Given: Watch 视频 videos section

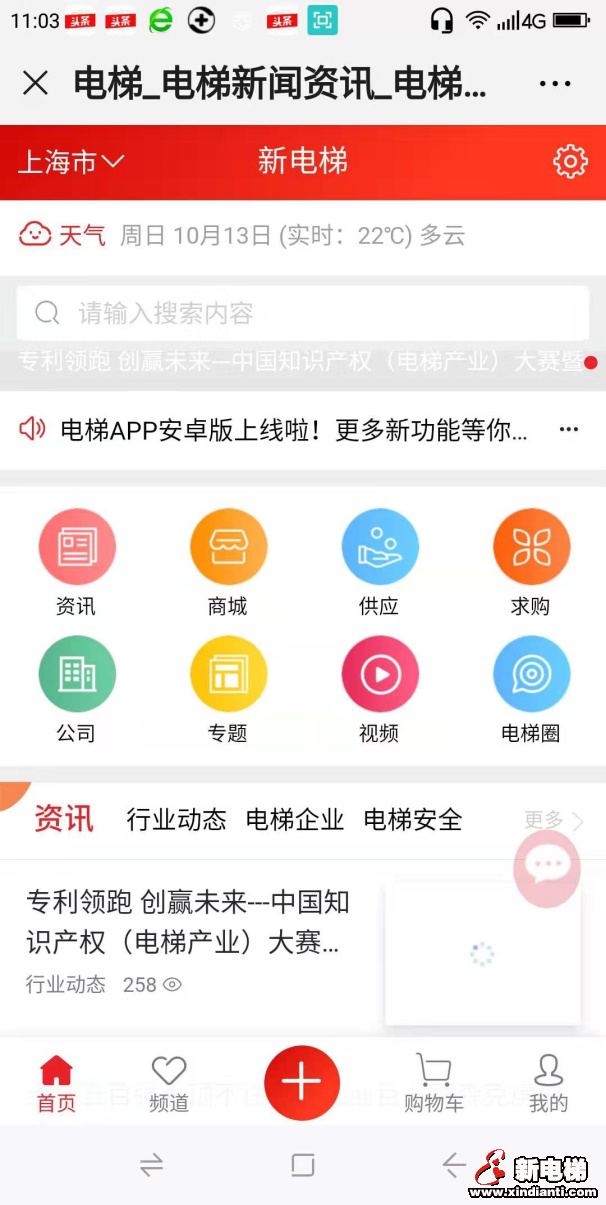Looking at the screenshot, I should click(379, 674).
